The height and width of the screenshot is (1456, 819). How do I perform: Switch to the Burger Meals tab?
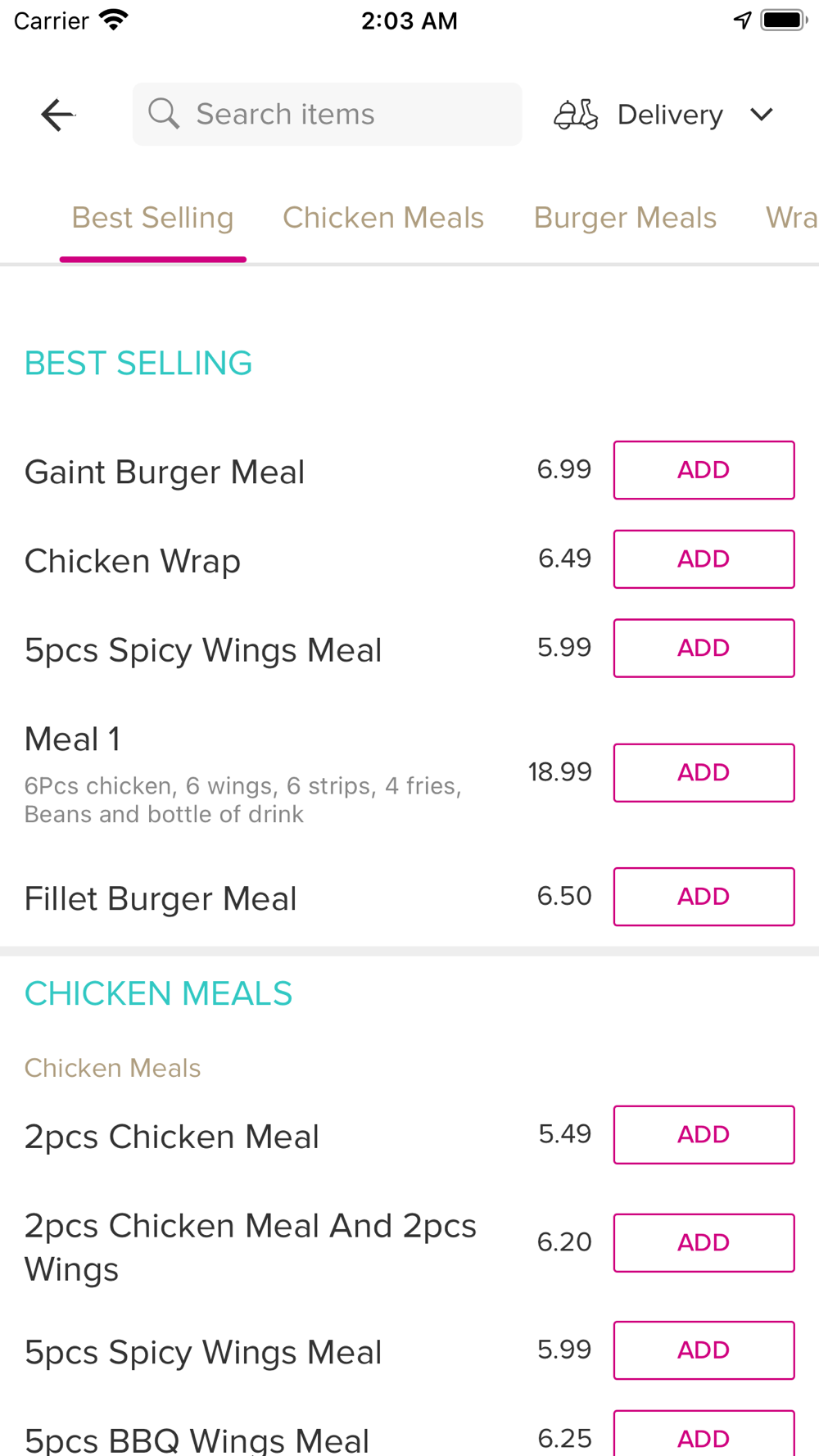(x=625, y=218)
